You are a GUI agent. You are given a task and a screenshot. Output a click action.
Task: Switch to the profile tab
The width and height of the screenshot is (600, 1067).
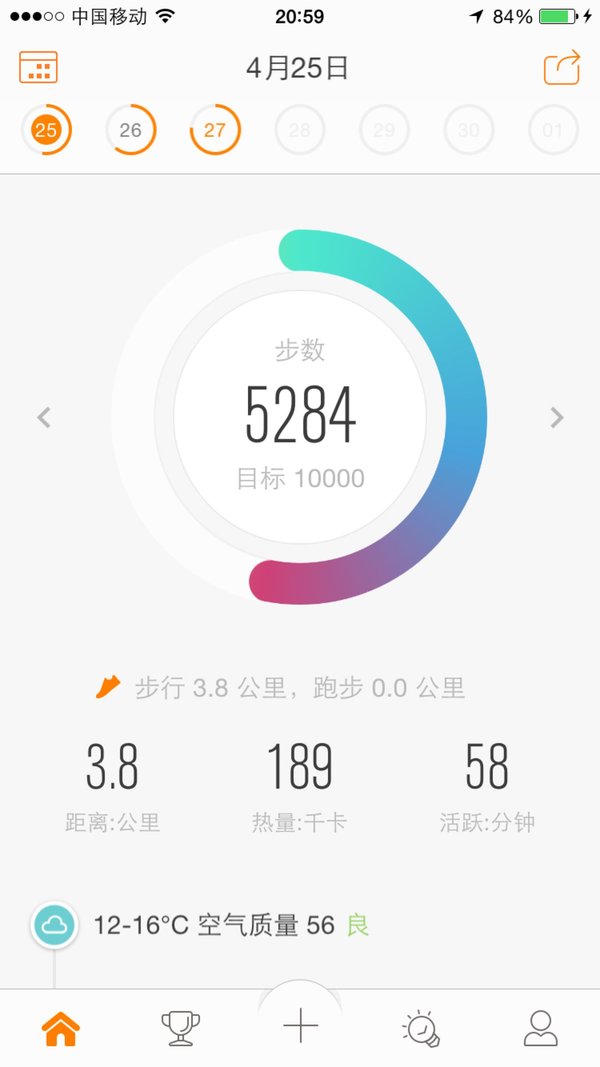click(x=540, y=1028)
